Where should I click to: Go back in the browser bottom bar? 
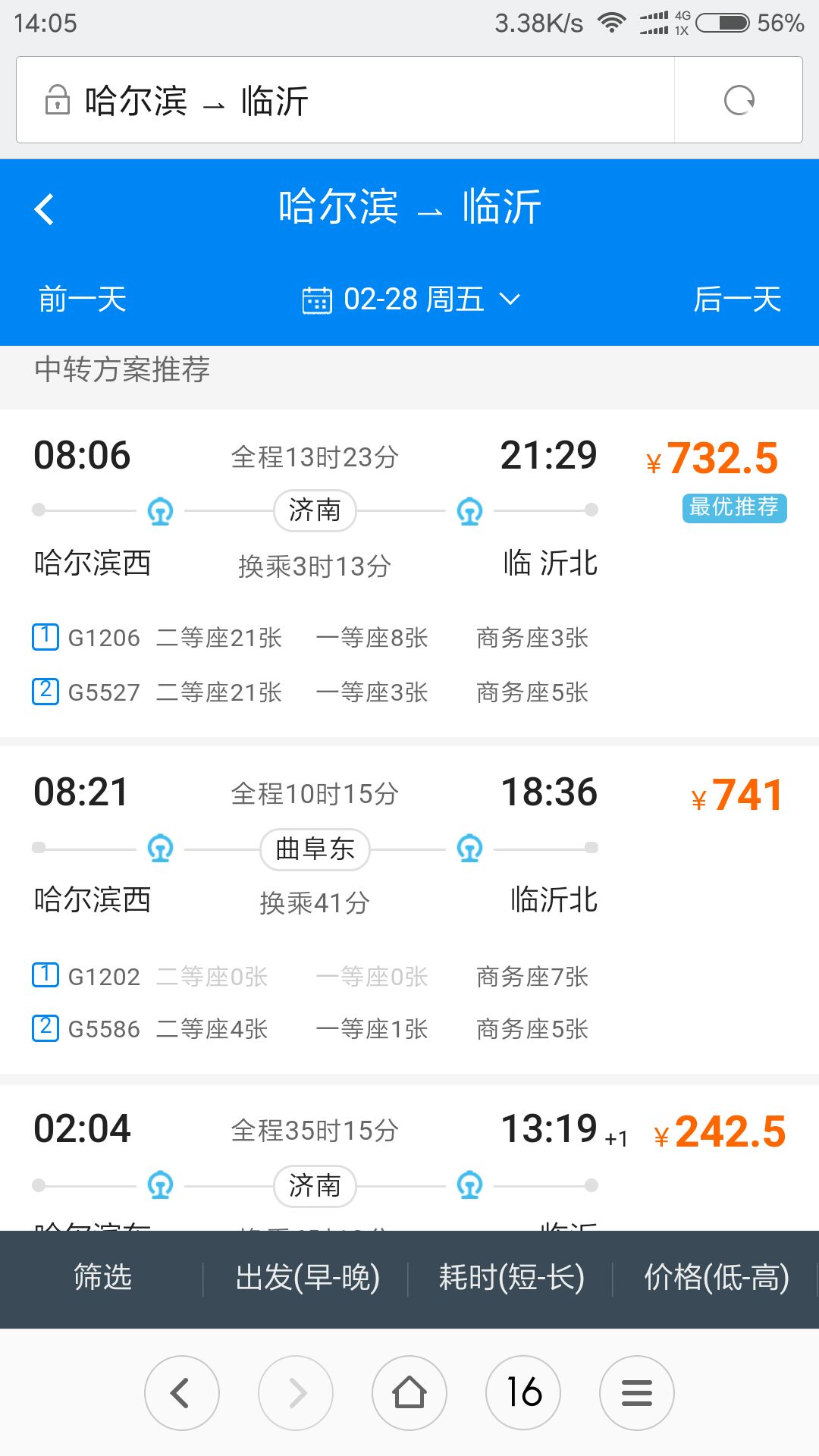[x=182, y=1392]
